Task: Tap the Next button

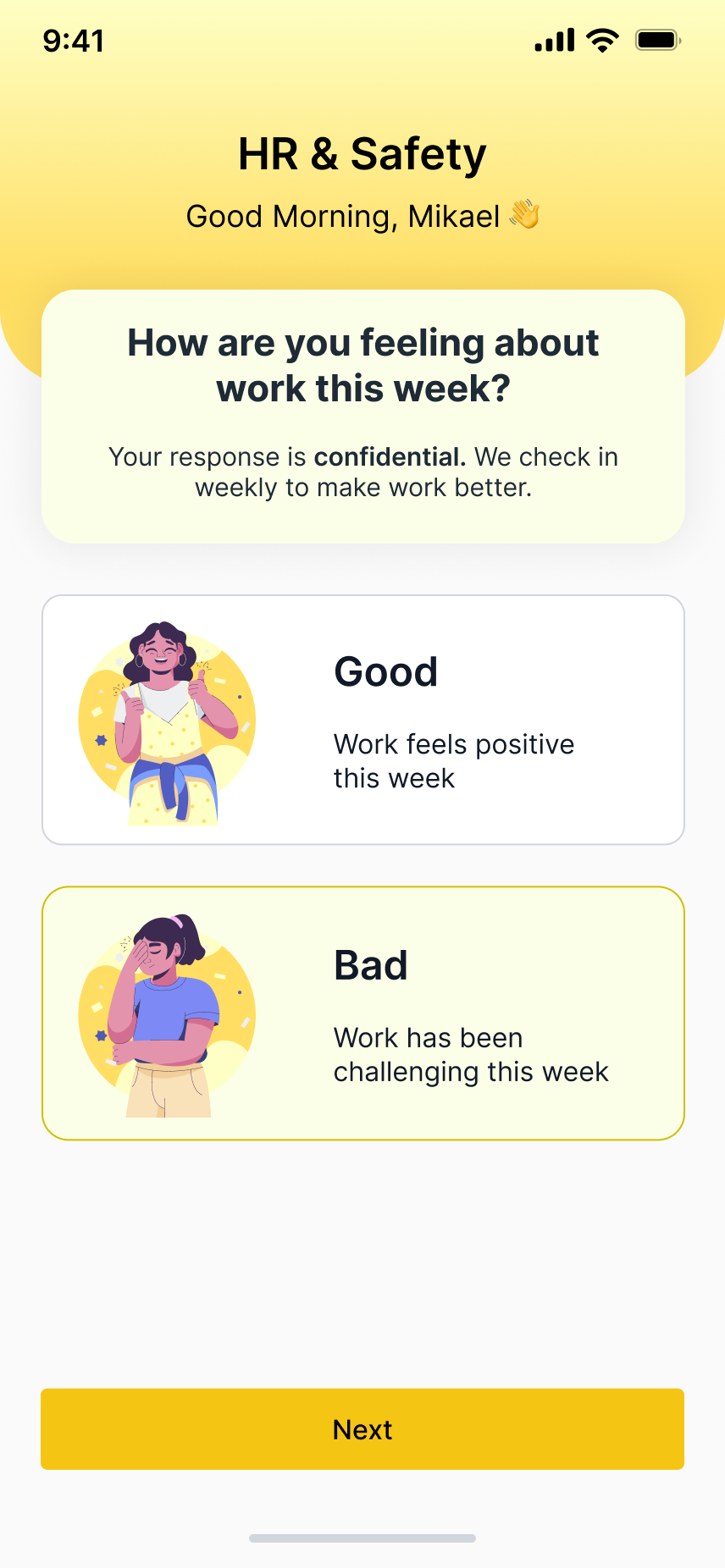Action: tap(362, 1429)
